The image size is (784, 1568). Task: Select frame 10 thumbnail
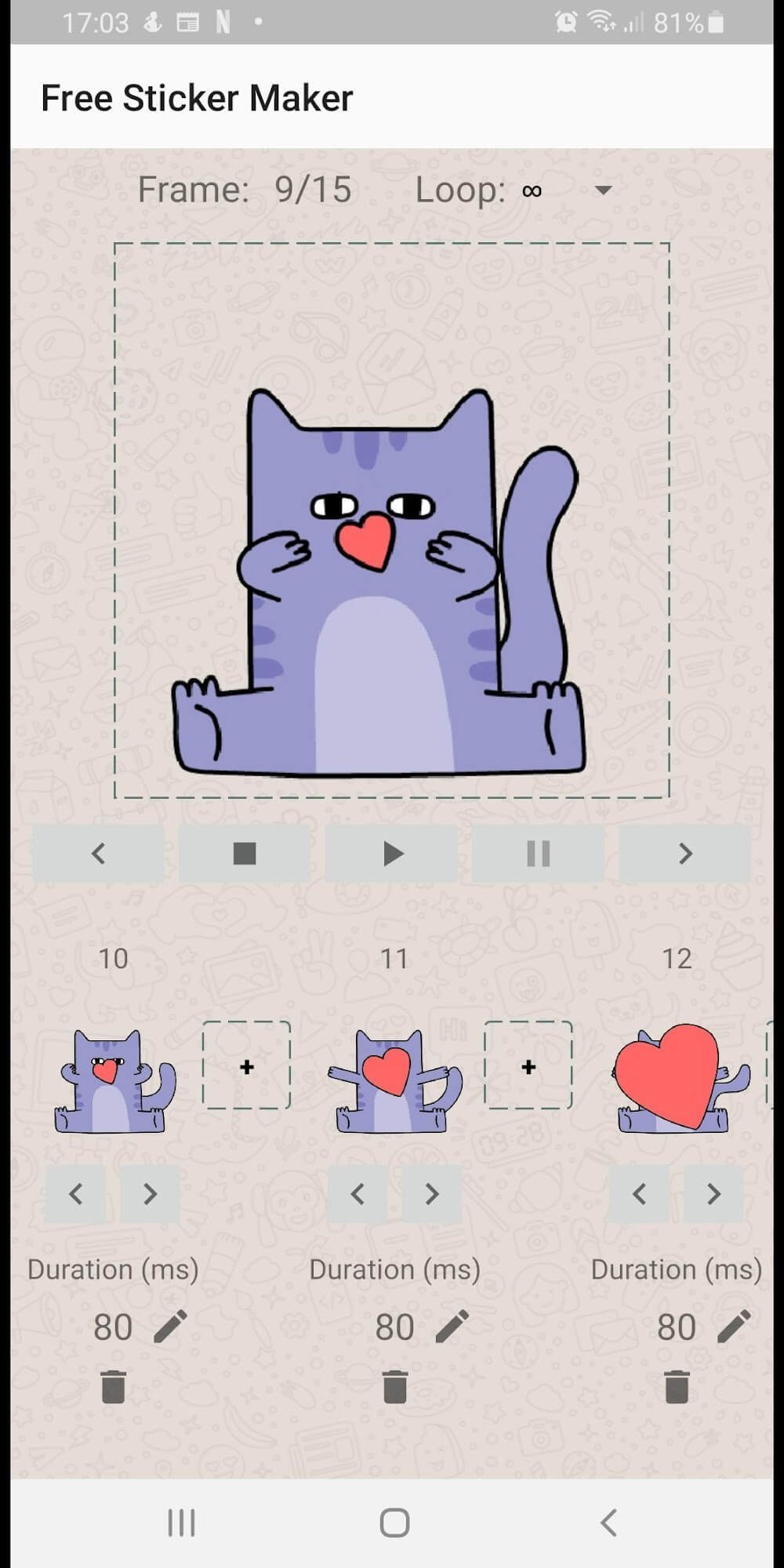[114, 1082]
